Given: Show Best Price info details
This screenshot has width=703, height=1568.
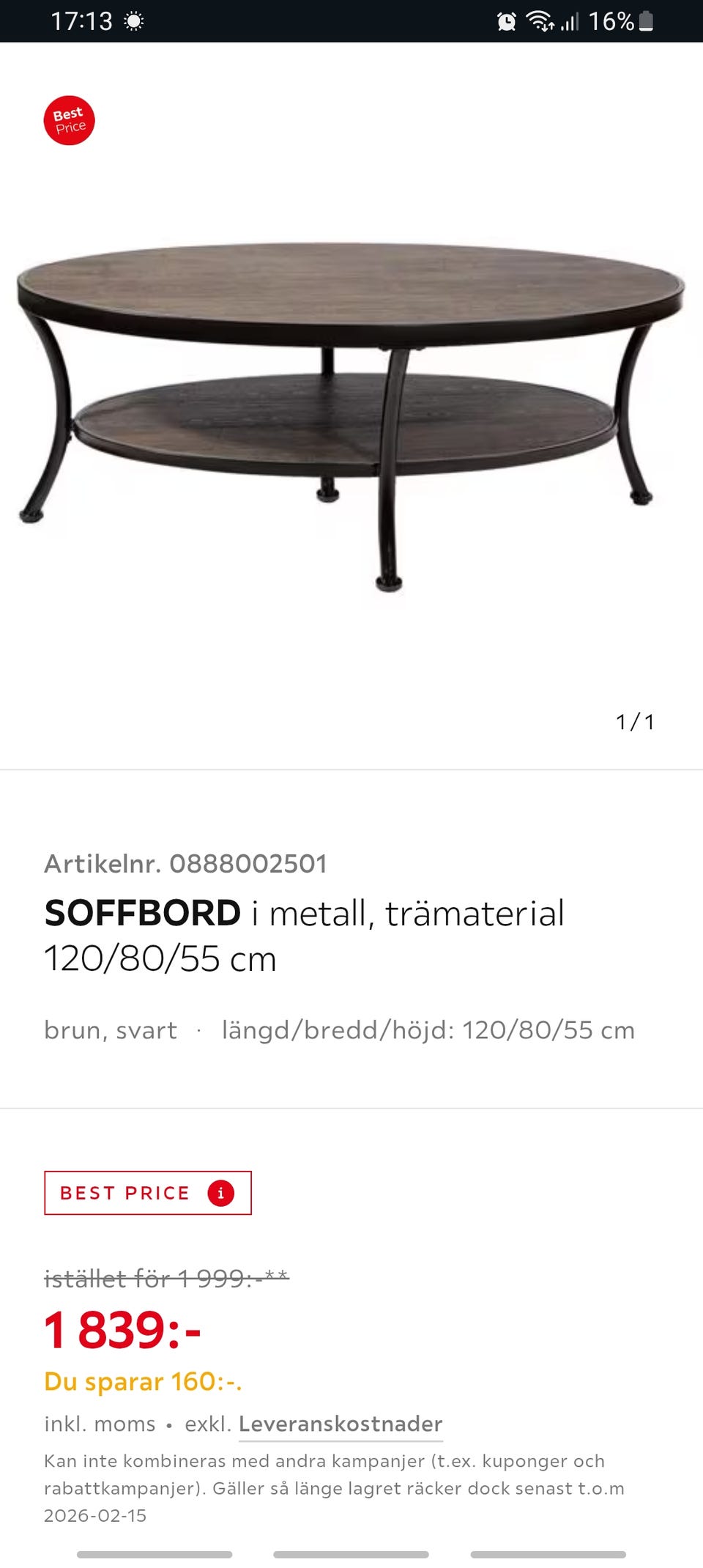Looking at the screenshot, I should [220, 1194].
